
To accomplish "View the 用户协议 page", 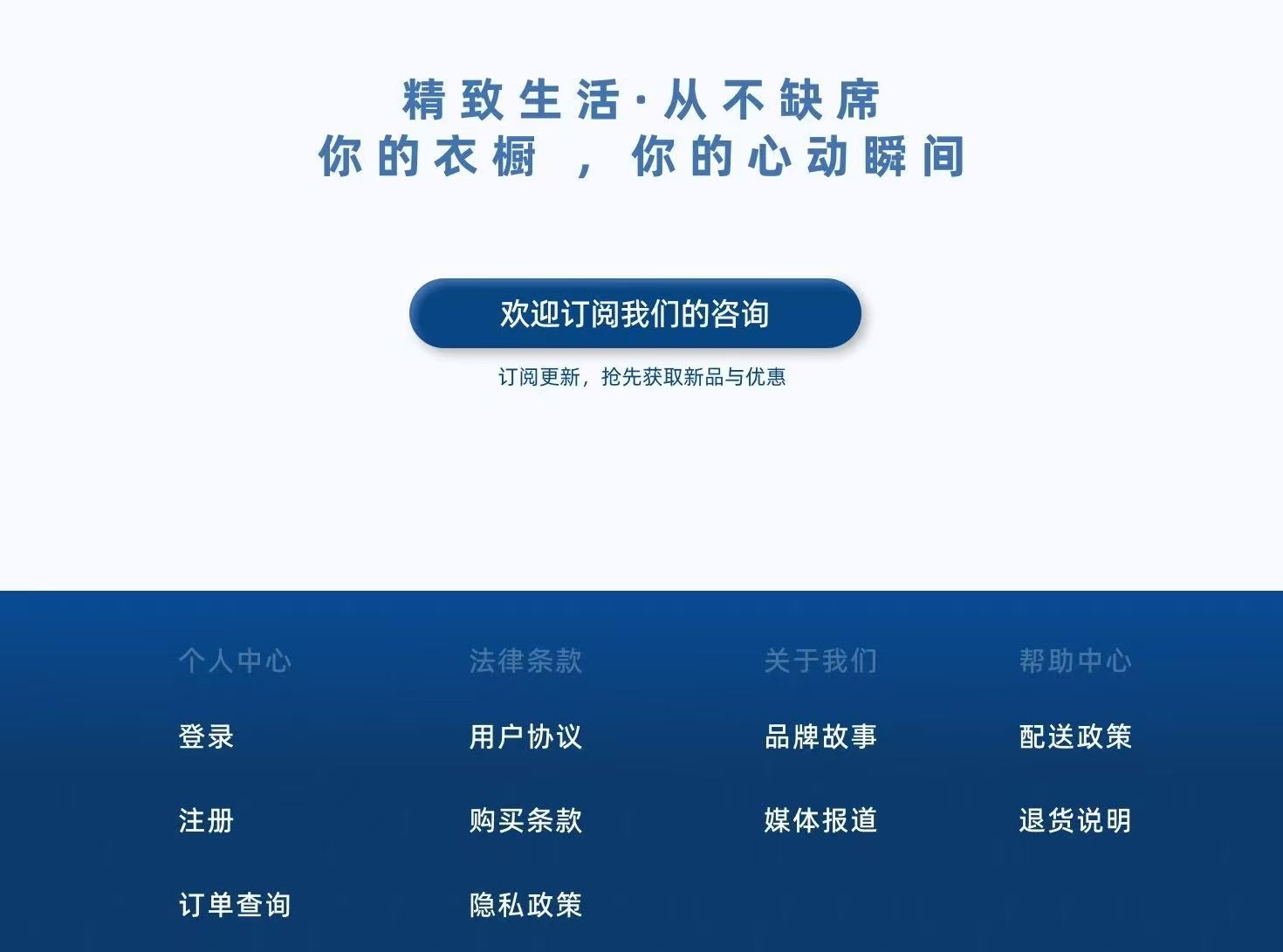I will 525,736.
